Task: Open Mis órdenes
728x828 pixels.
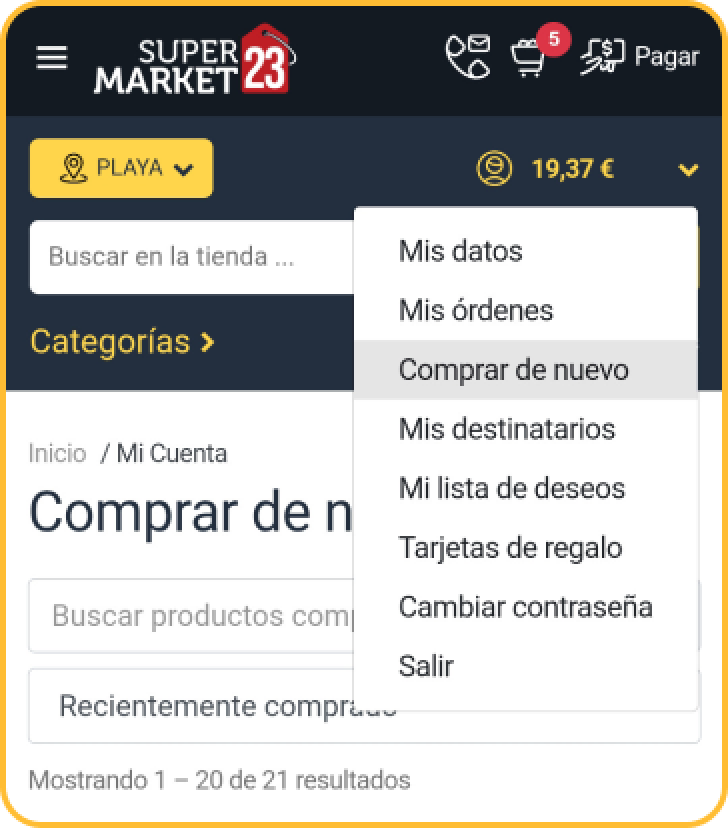Action: pos(475,310)
